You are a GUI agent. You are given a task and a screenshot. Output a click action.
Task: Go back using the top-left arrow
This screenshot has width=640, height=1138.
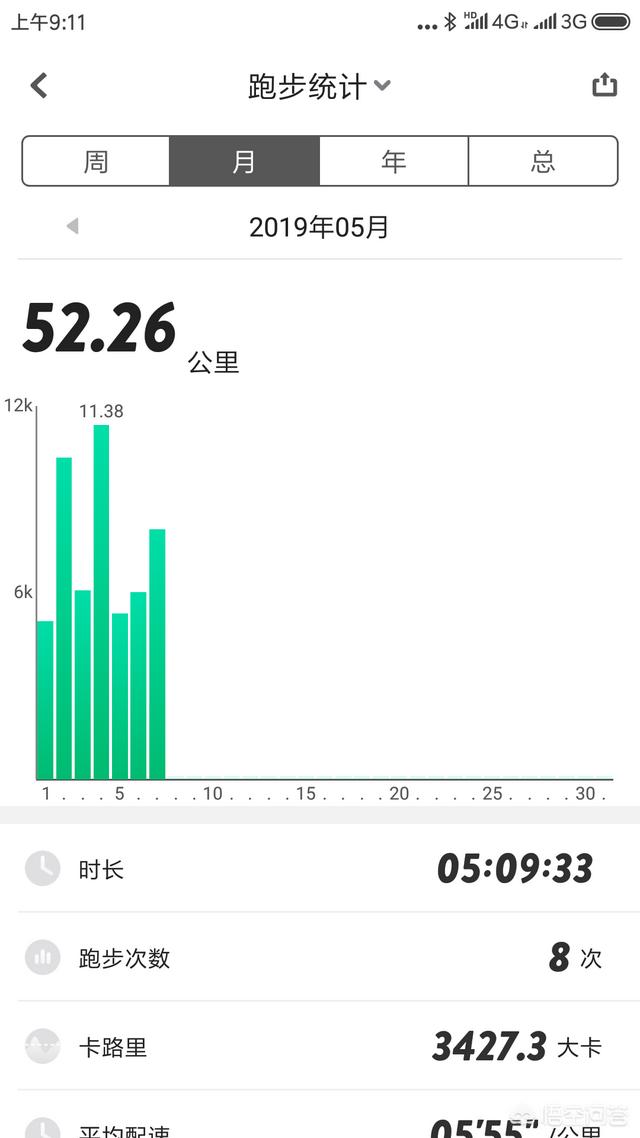point(39,85)
